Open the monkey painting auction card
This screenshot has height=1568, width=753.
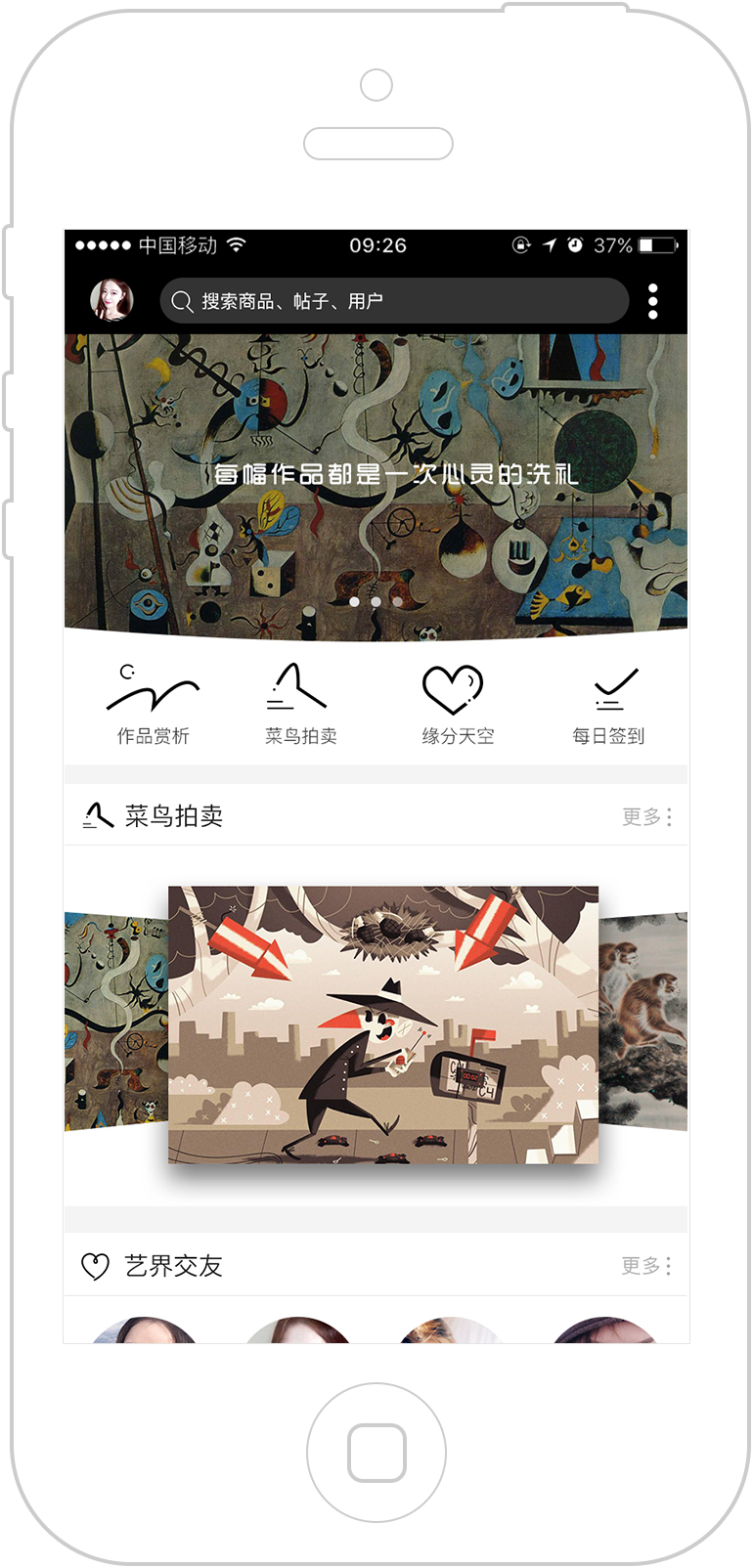tap(643, 1022)
